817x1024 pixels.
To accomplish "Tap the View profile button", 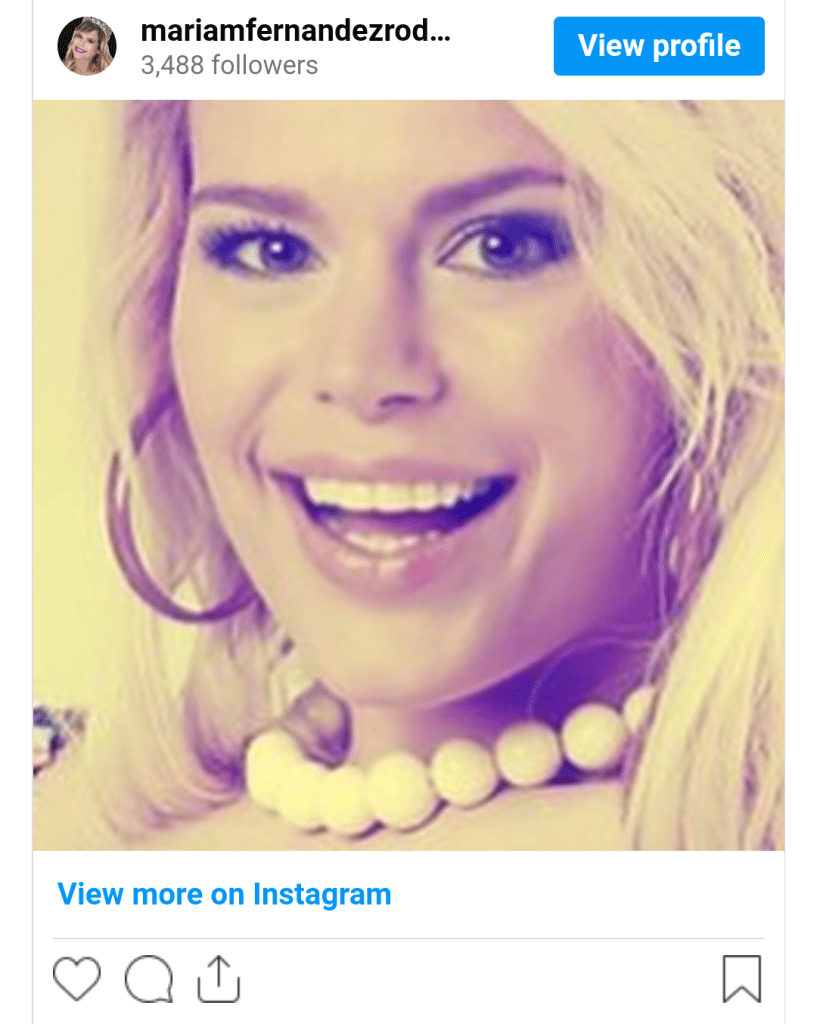I will point(658,46).
